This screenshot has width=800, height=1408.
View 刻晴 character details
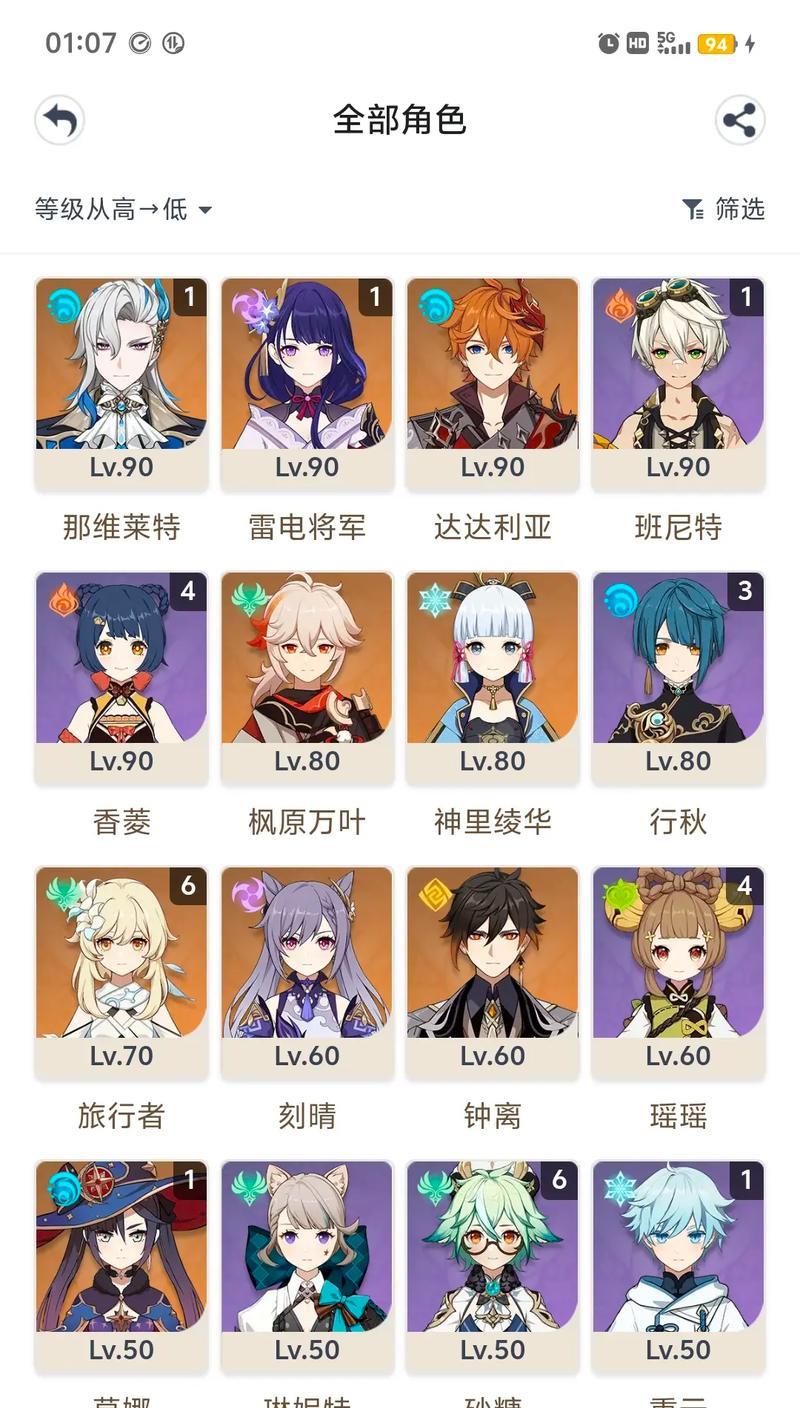(307, 972)
